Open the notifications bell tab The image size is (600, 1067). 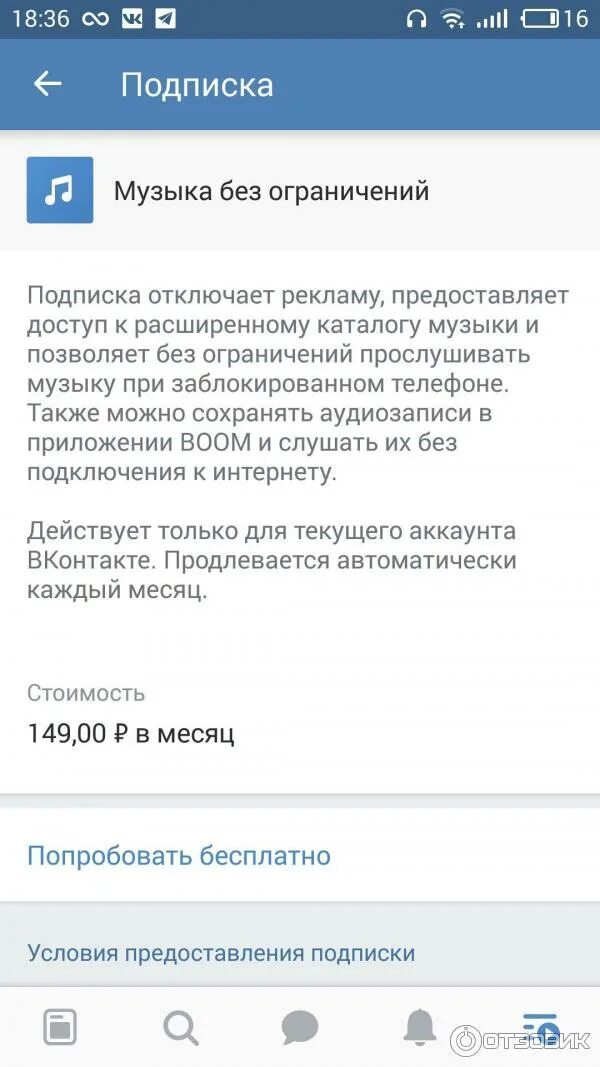click(420, 1026)
